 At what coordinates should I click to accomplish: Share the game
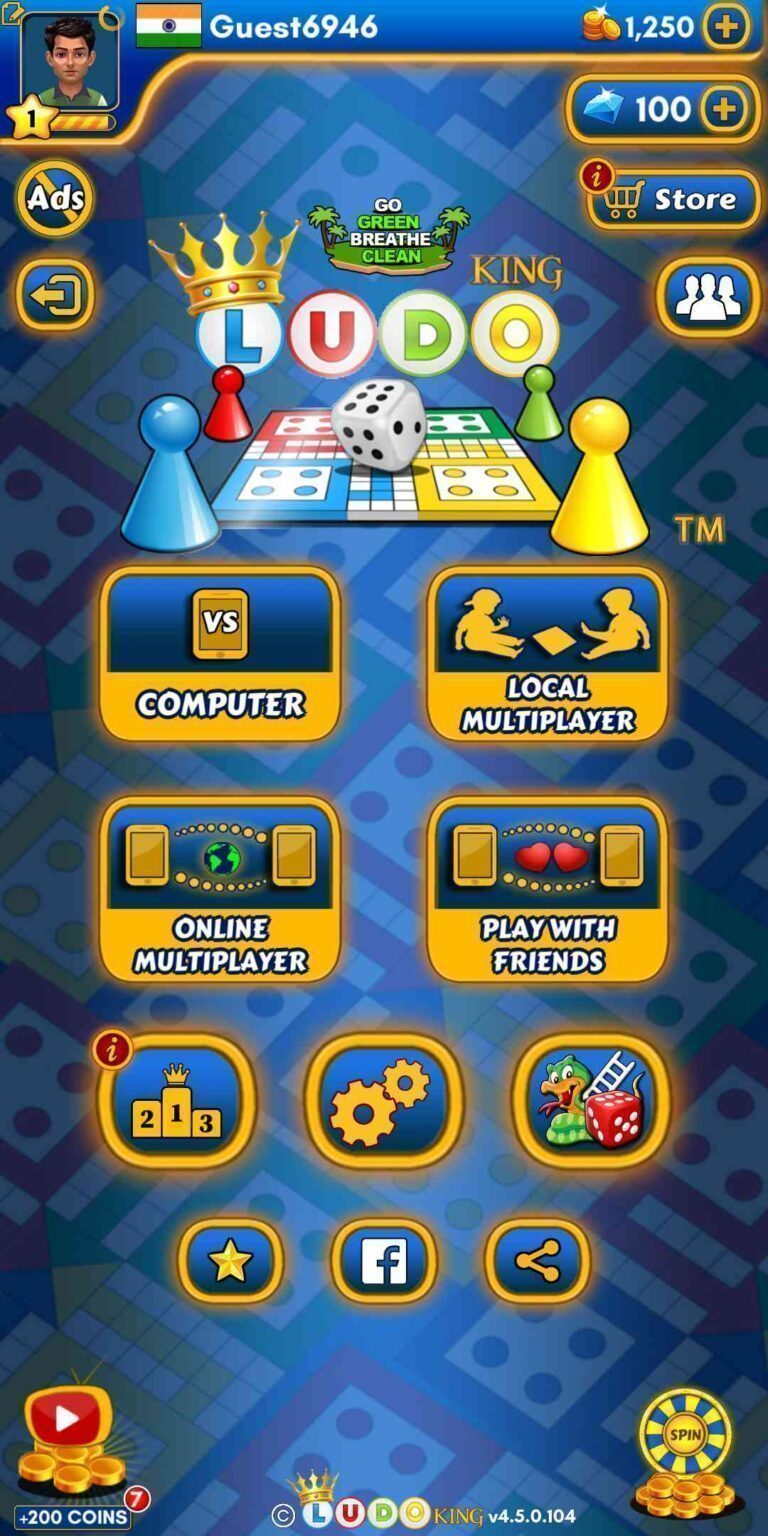pos(538,1261)
